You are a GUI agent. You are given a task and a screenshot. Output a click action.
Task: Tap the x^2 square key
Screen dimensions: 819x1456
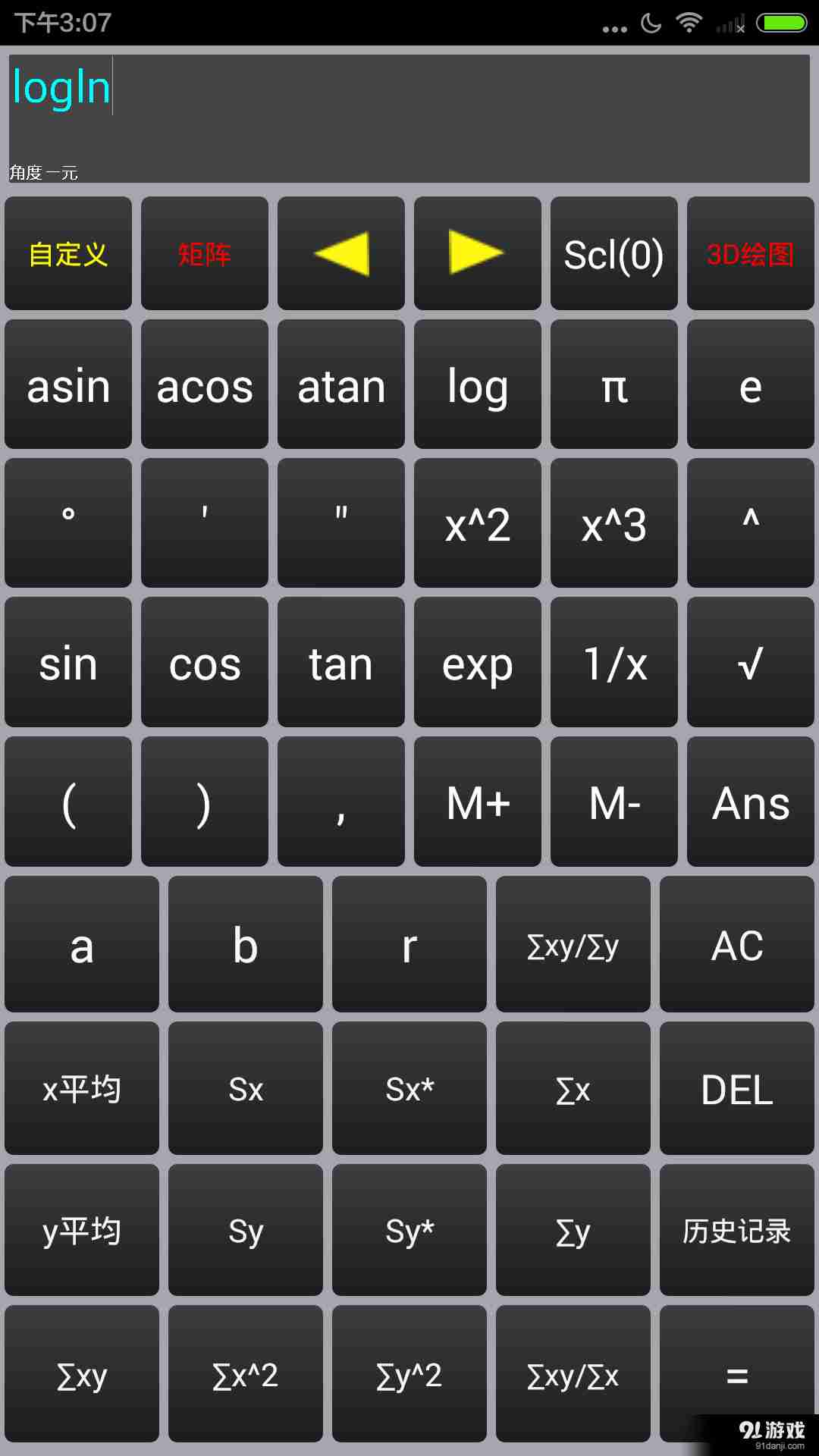point(478,523)
